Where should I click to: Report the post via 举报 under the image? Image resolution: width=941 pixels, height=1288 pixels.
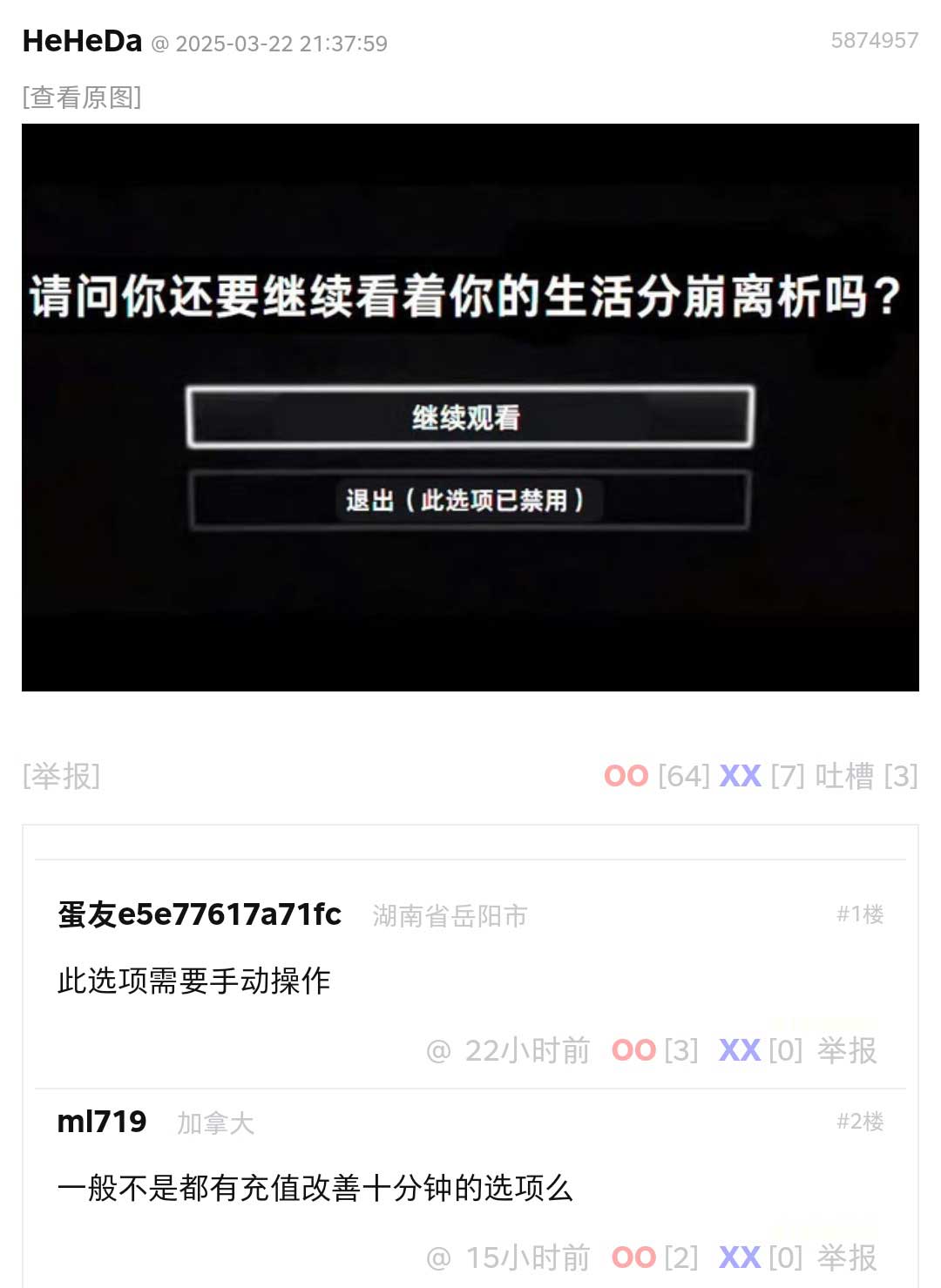[61, 775]
